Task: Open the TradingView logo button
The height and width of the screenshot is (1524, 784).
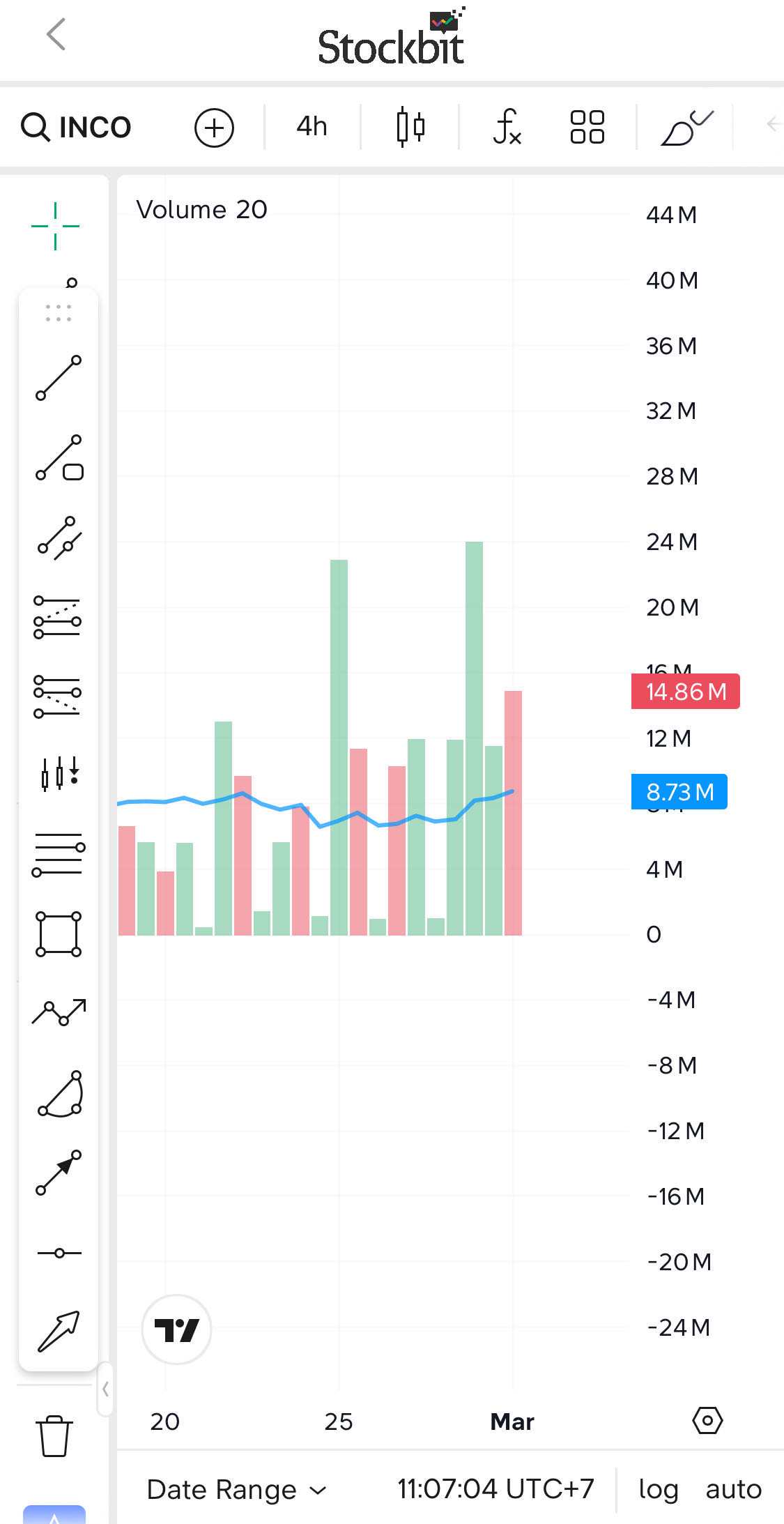Action: coord(176,1329)
